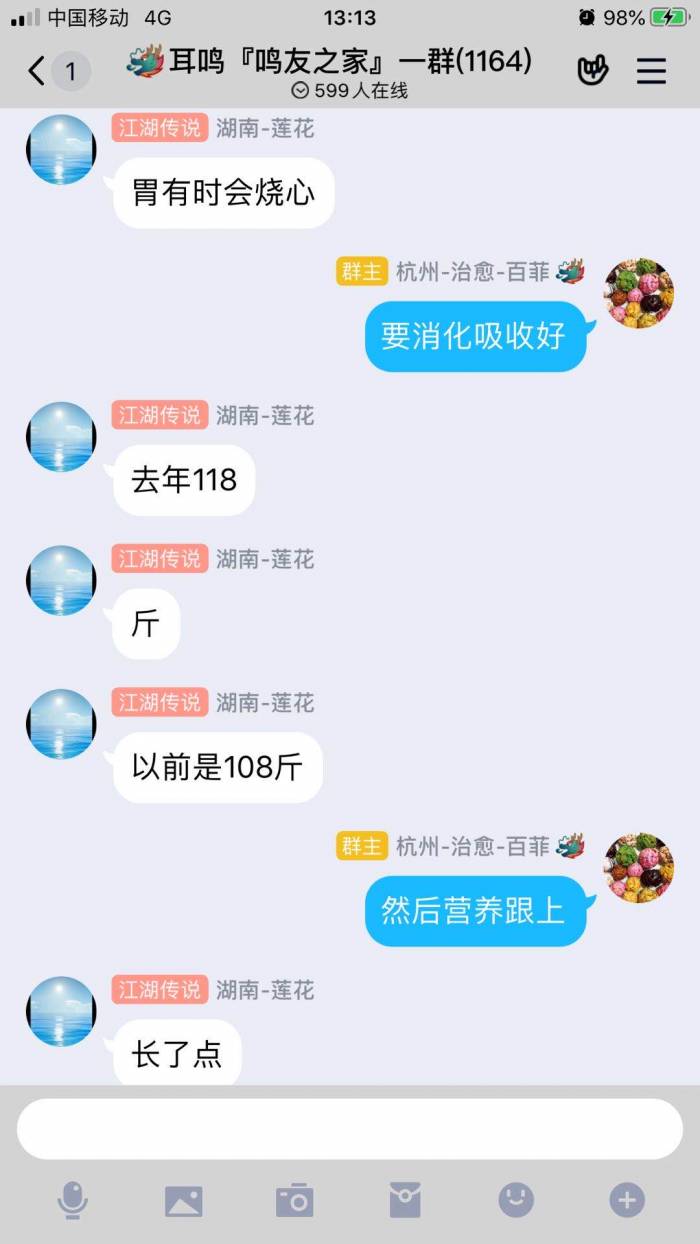
Task: Tap the hand gesture icon in header
Action: 593,71
